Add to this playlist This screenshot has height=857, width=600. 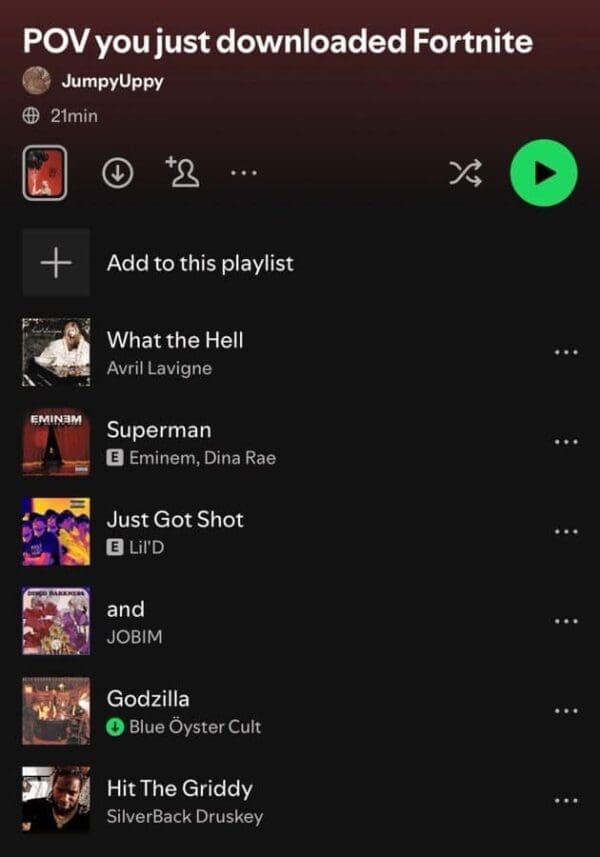click(x=200, y=263)
